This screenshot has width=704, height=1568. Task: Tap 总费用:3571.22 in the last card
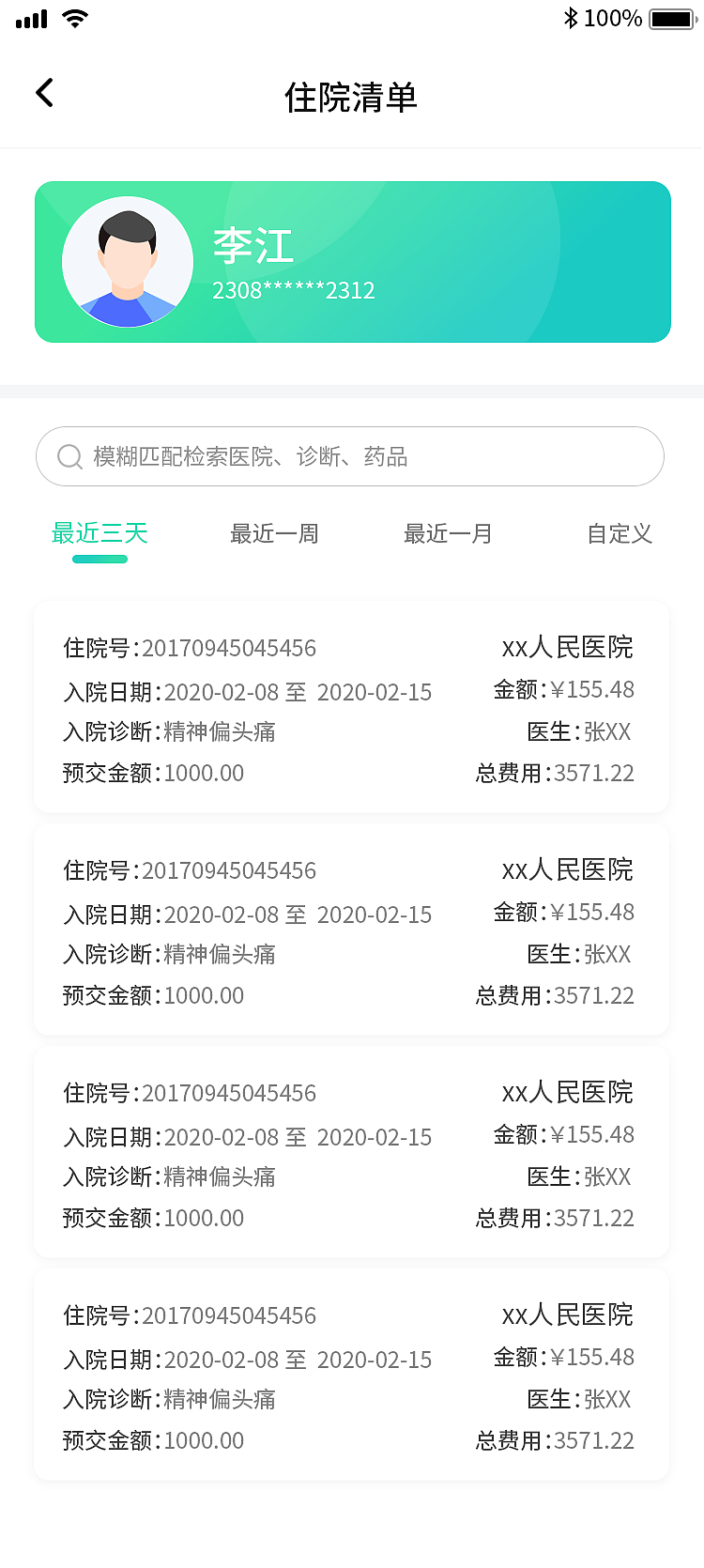pyautogui.click(x=554, y=1440)
